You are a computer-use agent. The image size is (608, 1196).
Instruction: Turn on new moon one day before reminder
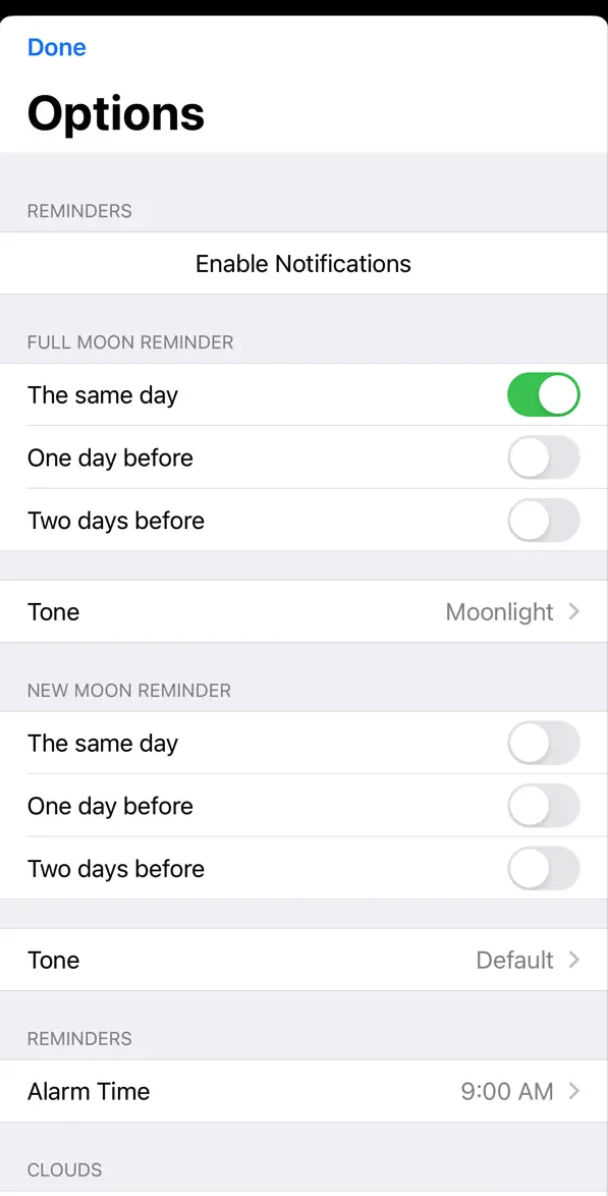point(543,806)
